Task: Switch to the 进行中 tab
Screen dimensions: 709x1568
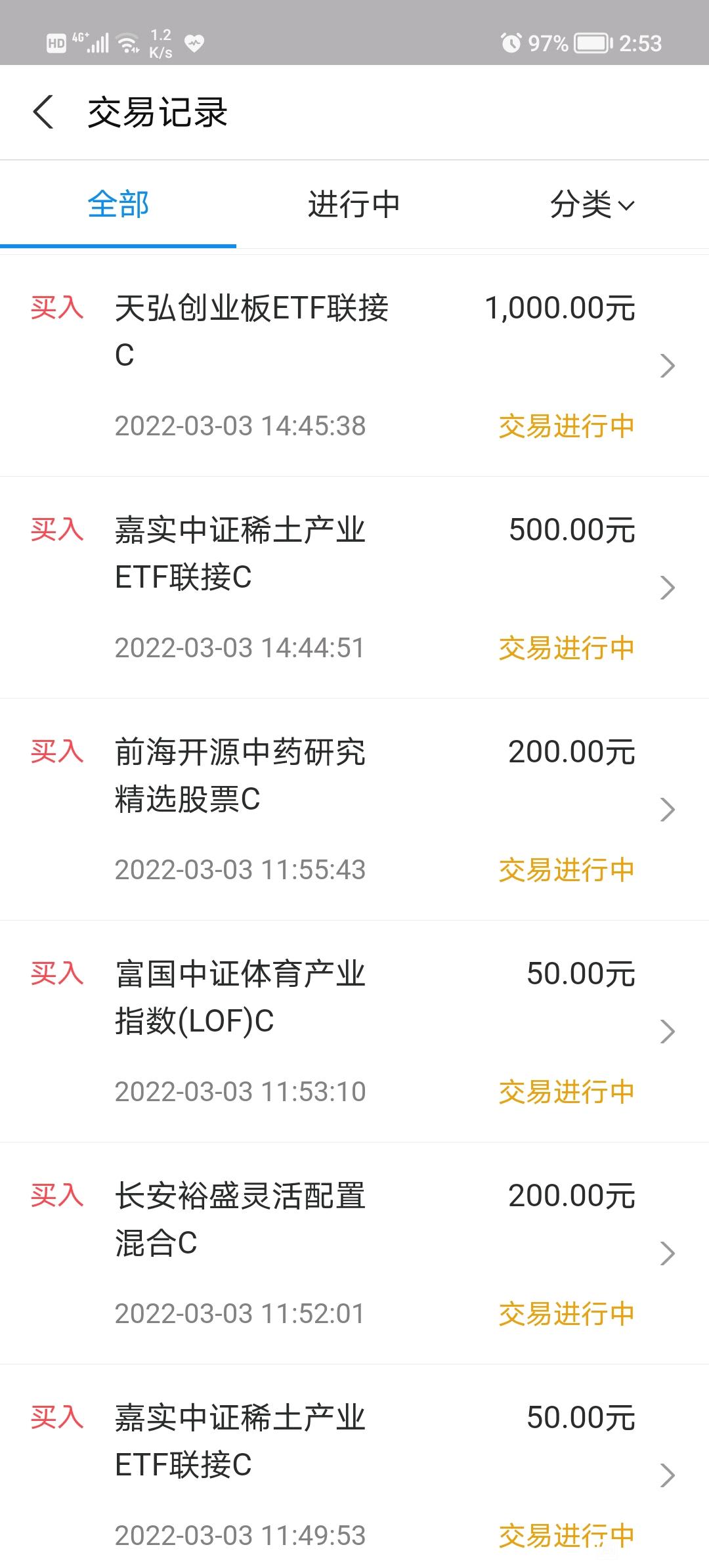Action: tap(354, 204)
